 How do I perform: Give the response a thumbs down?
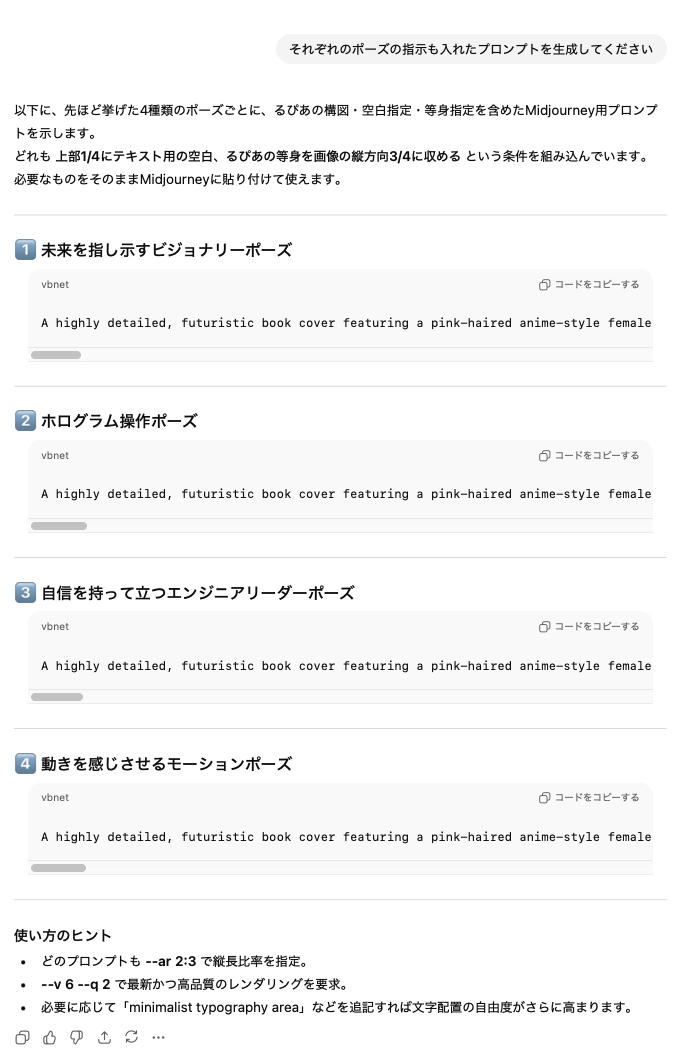click(76, 1038)
